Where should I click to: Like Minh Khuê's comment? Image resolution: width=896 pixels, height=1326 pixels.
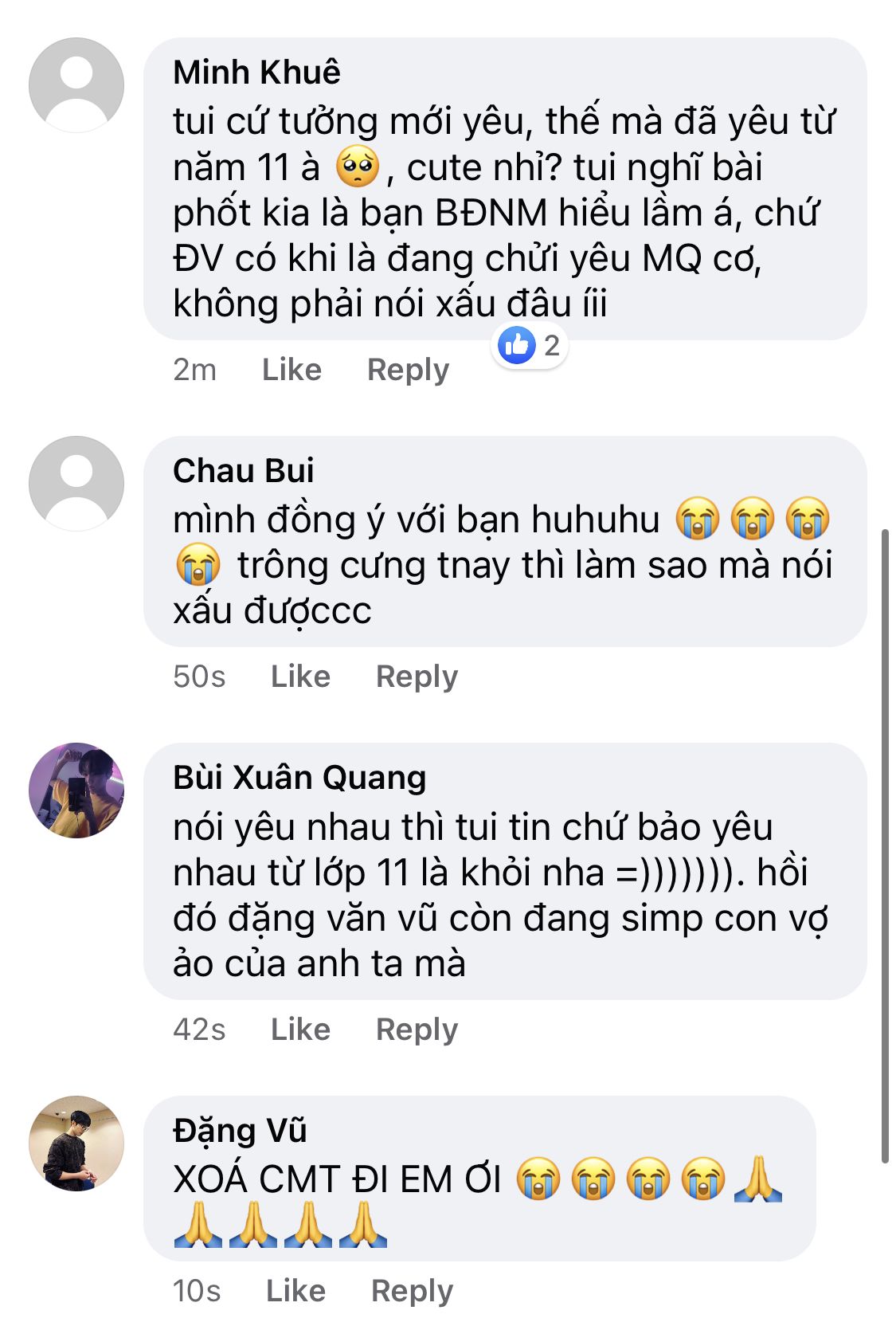pos(291,370)
